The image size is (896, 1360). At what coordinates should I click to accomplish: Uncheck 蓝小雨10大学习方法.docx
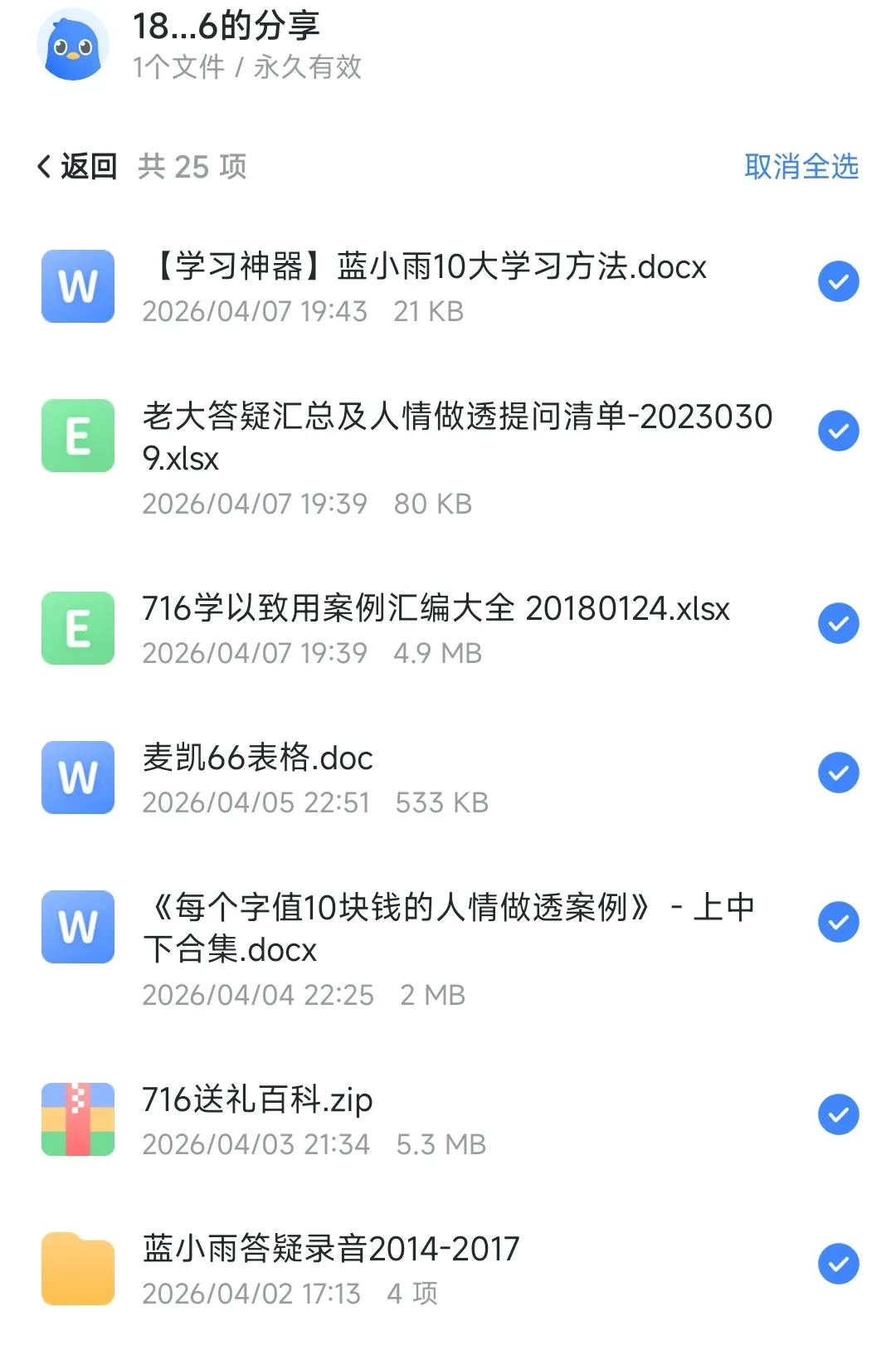click(838, 281)
